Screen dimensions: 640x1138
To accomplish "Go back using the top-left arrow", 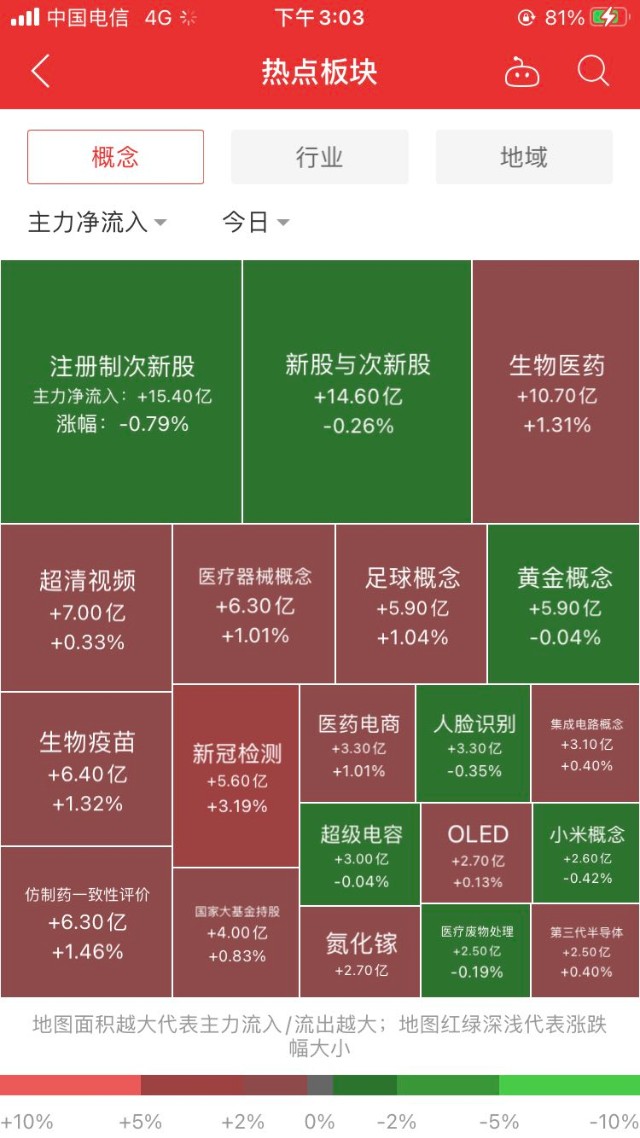I will [x=41, y=72].
